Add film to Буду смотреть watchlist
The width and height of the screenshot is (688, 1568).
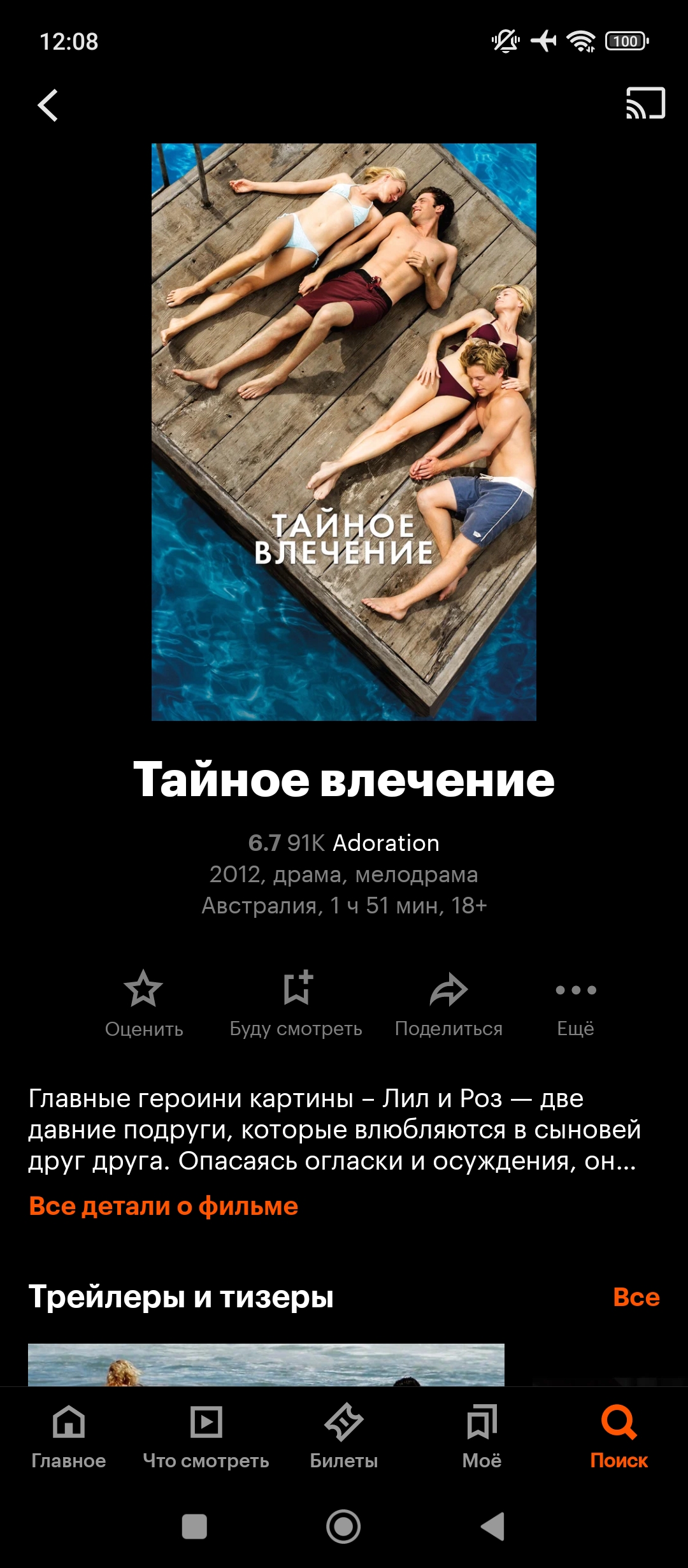click(x=296, y=1001)
